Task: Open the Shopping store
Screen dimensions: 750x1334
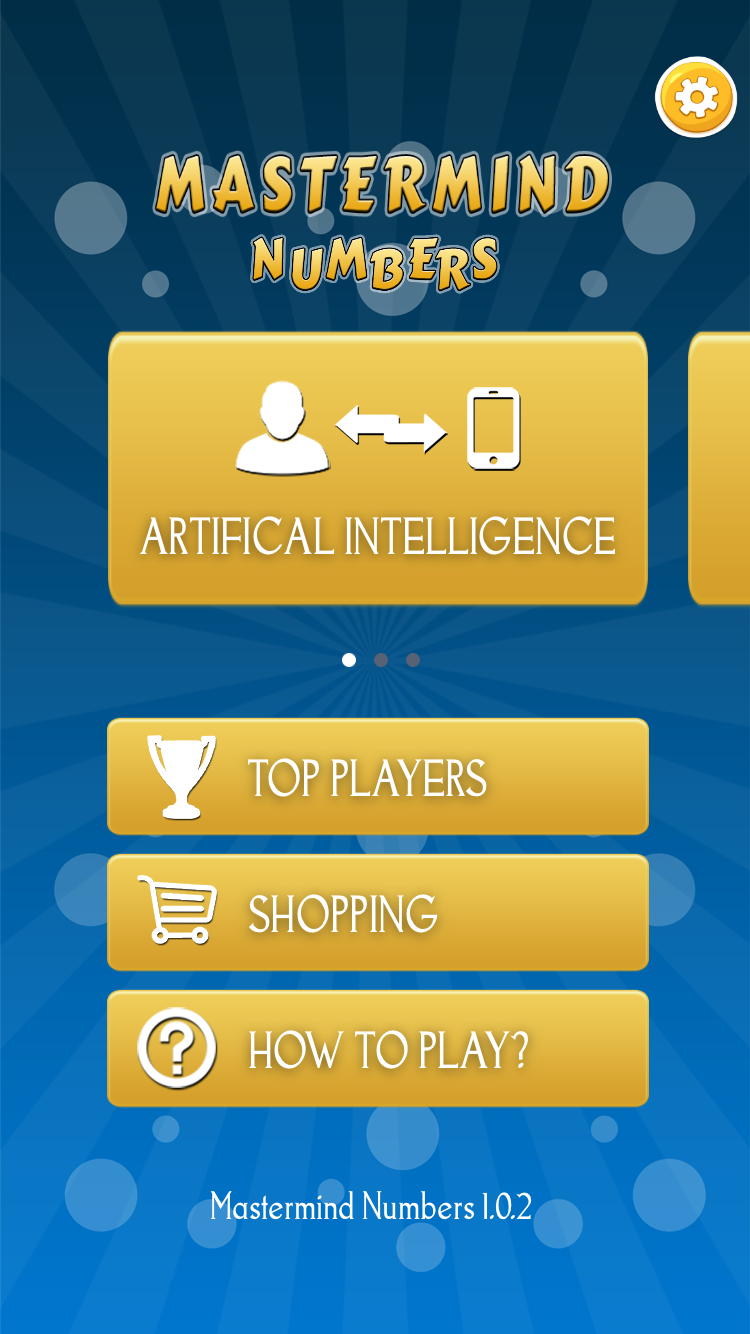Action: tap(378, 913)
